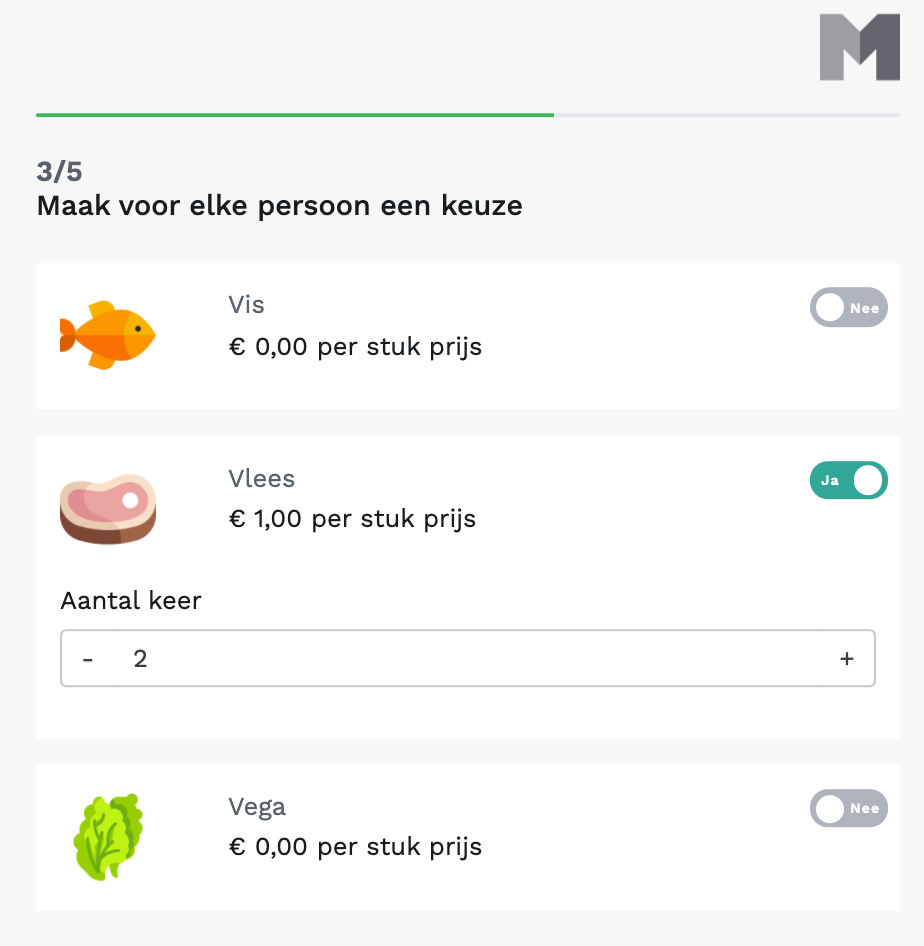Viewport: 924px width, 946px height.
Task: Decrease Aantal keer with the minus button
Action: click(x=88, y=659)
